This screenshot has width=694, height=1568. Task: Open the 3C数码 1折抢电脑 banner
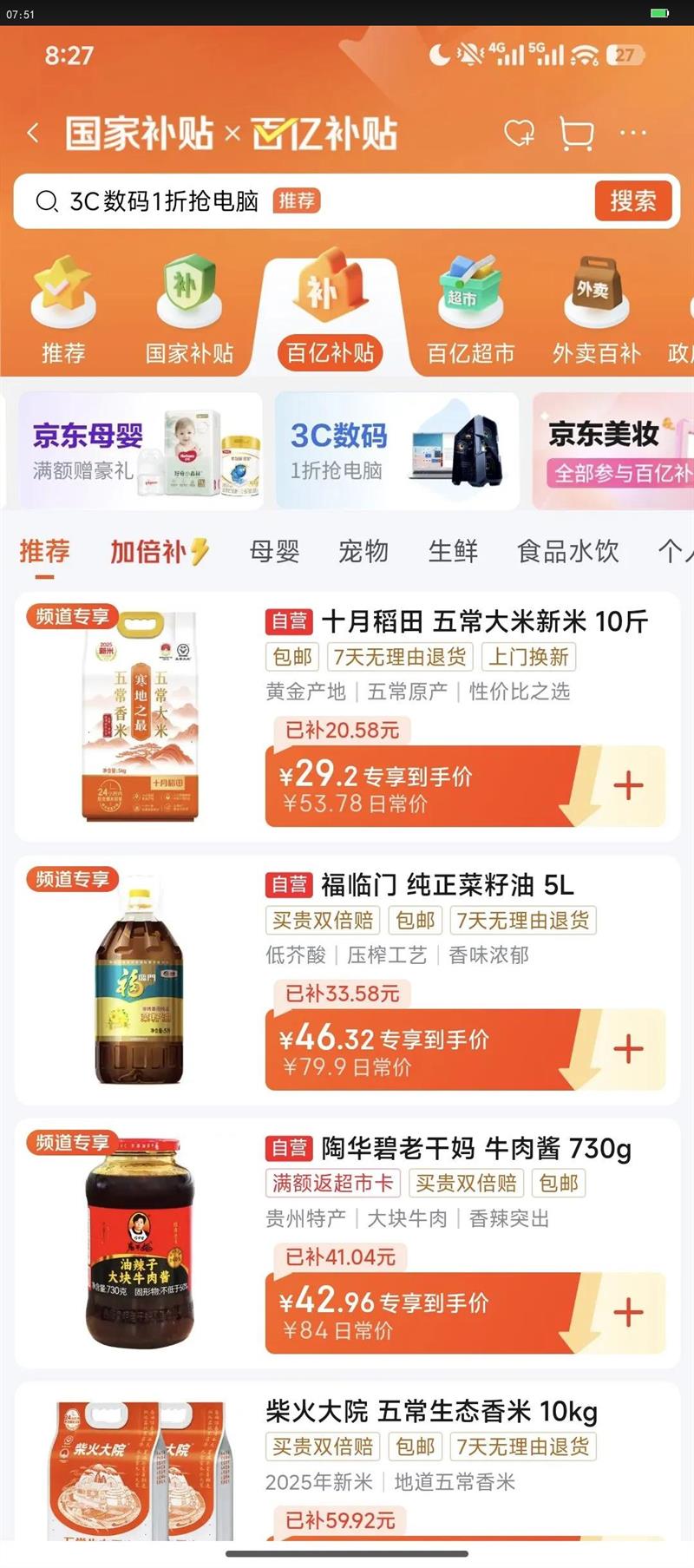[396, 450]
